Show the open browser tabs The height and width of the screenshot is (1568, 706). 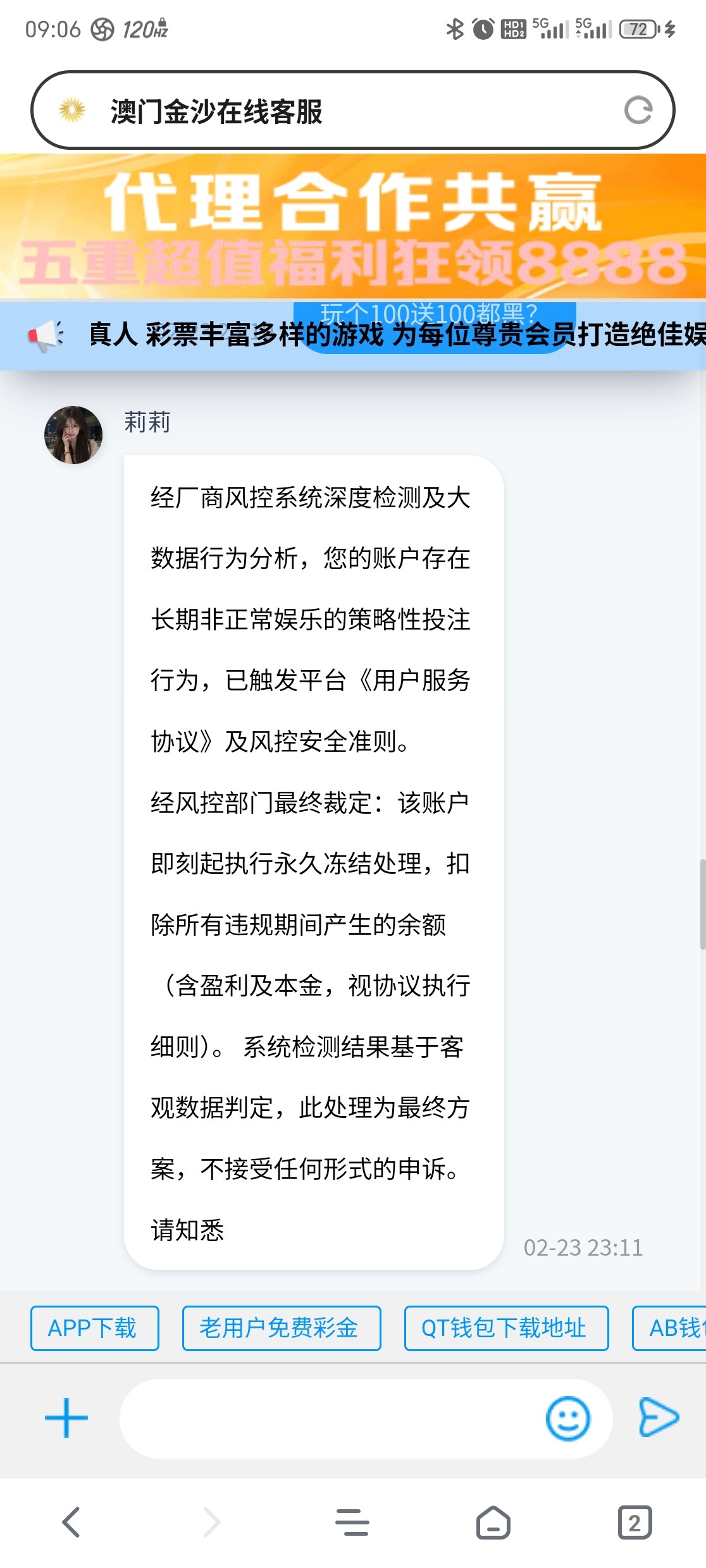635,1522
